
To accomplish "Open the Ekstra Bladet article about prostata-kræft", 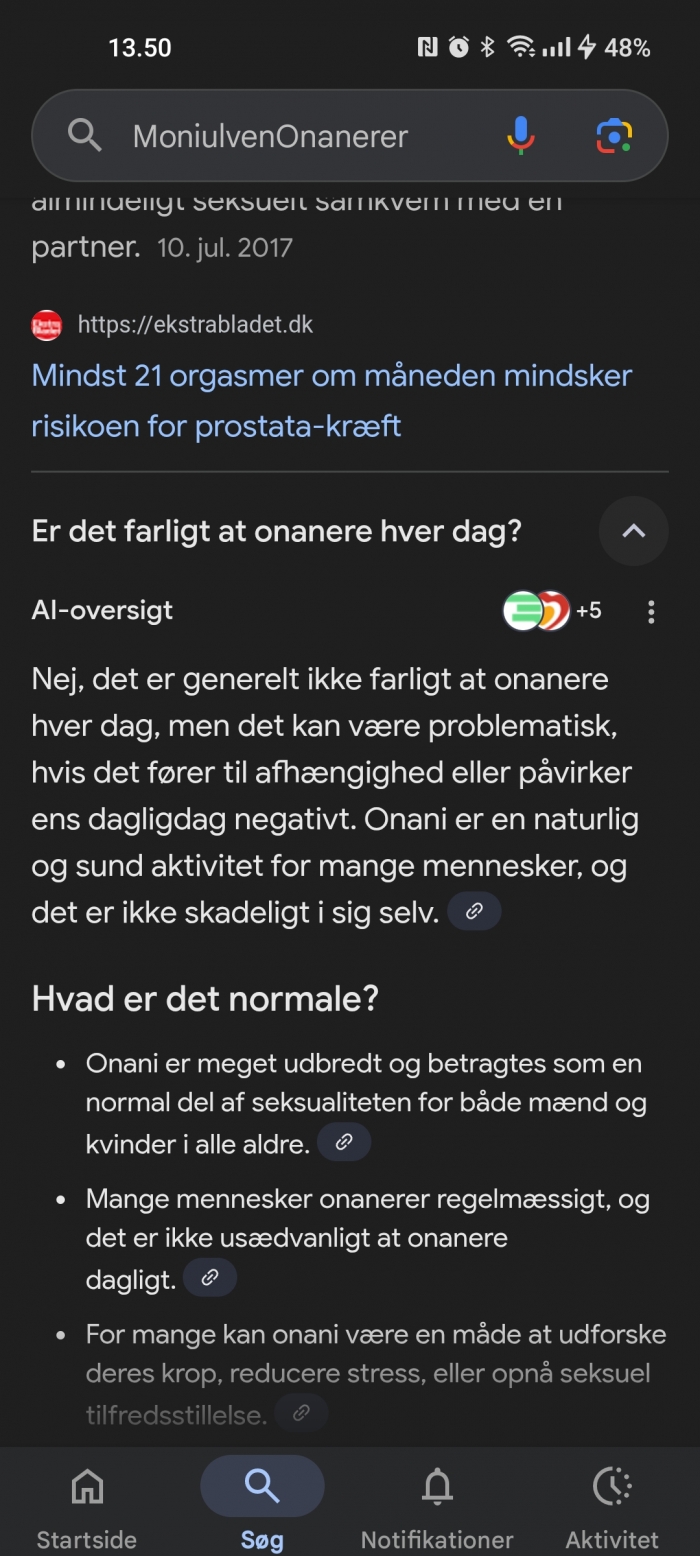I will pyautogui.click(x=332, y=400).
